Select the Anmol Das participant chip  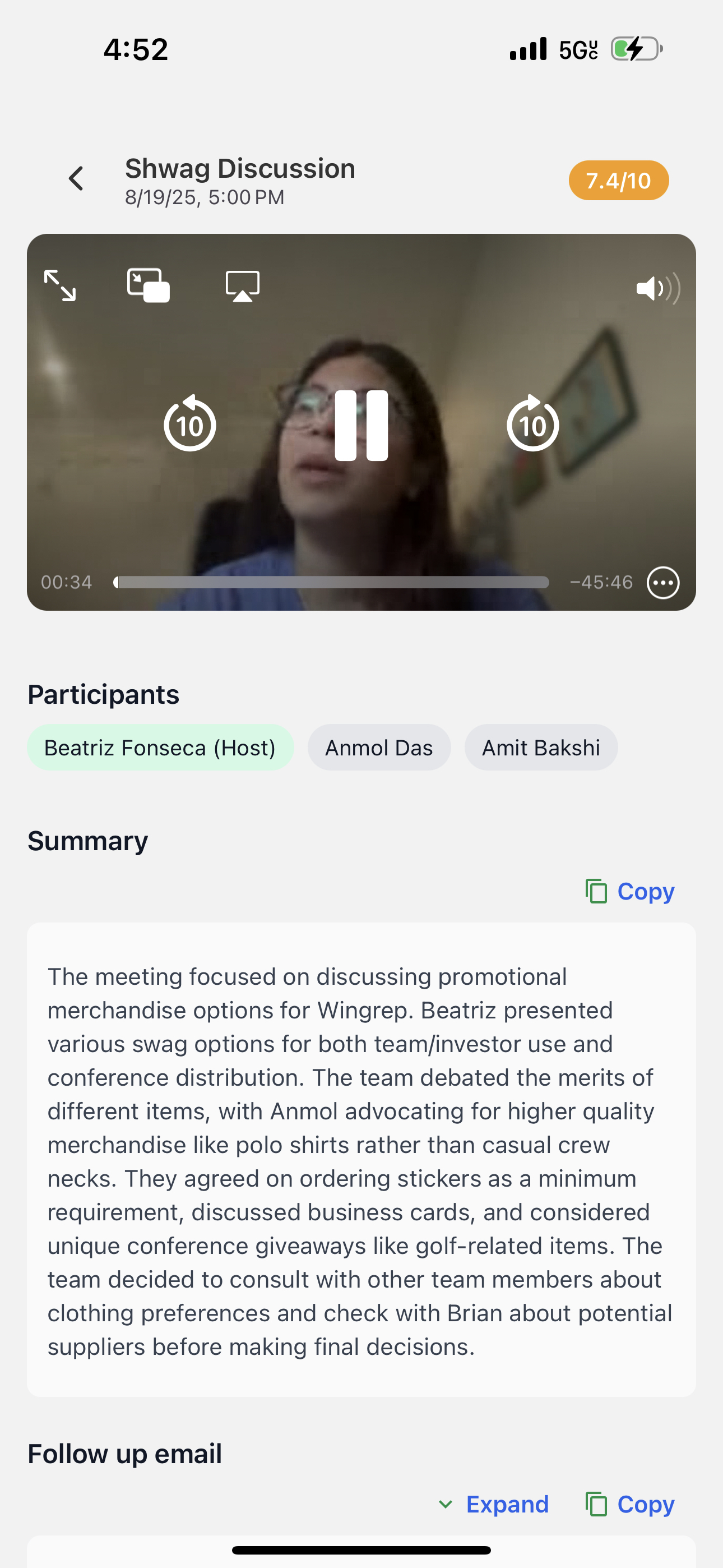pos(378,748)
